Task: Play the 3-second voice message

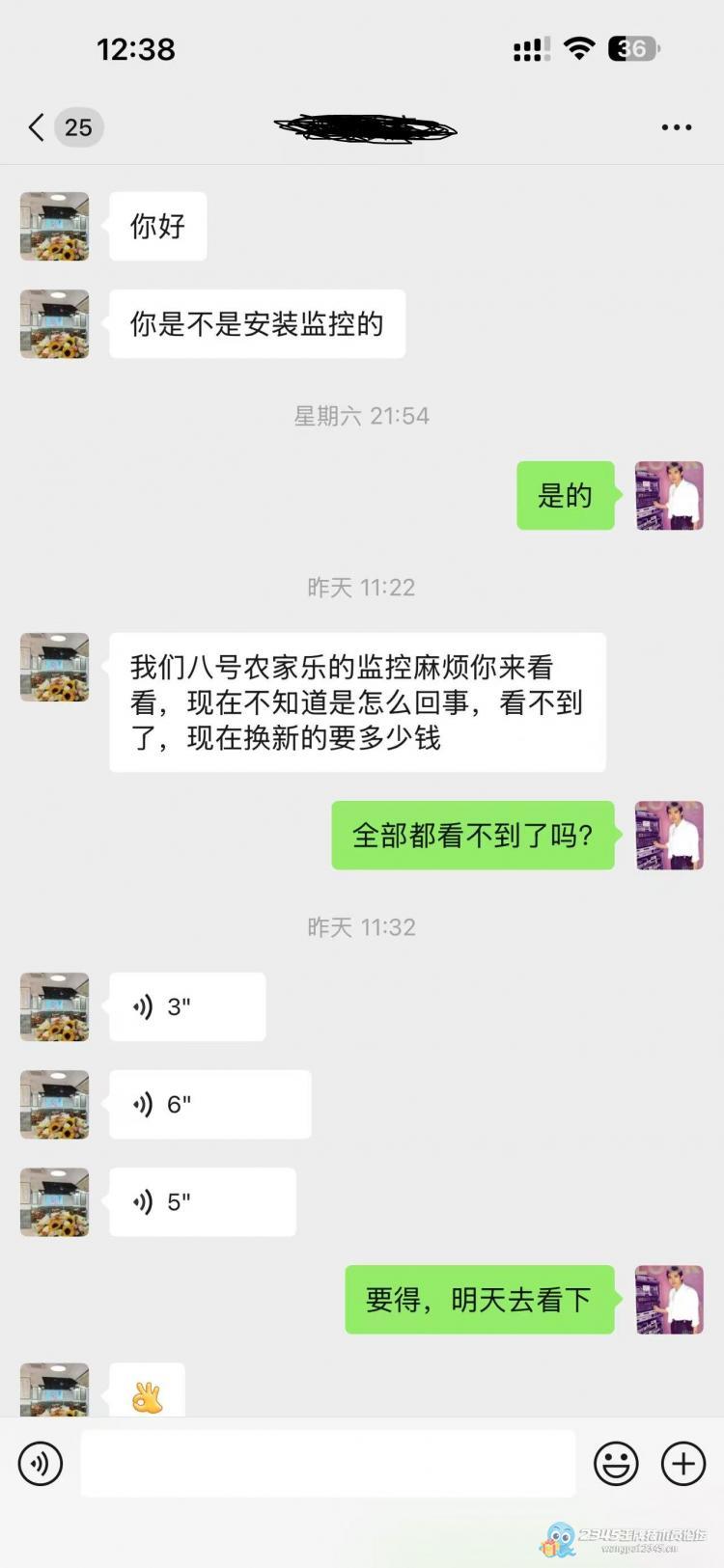Action: (186, 1006)
